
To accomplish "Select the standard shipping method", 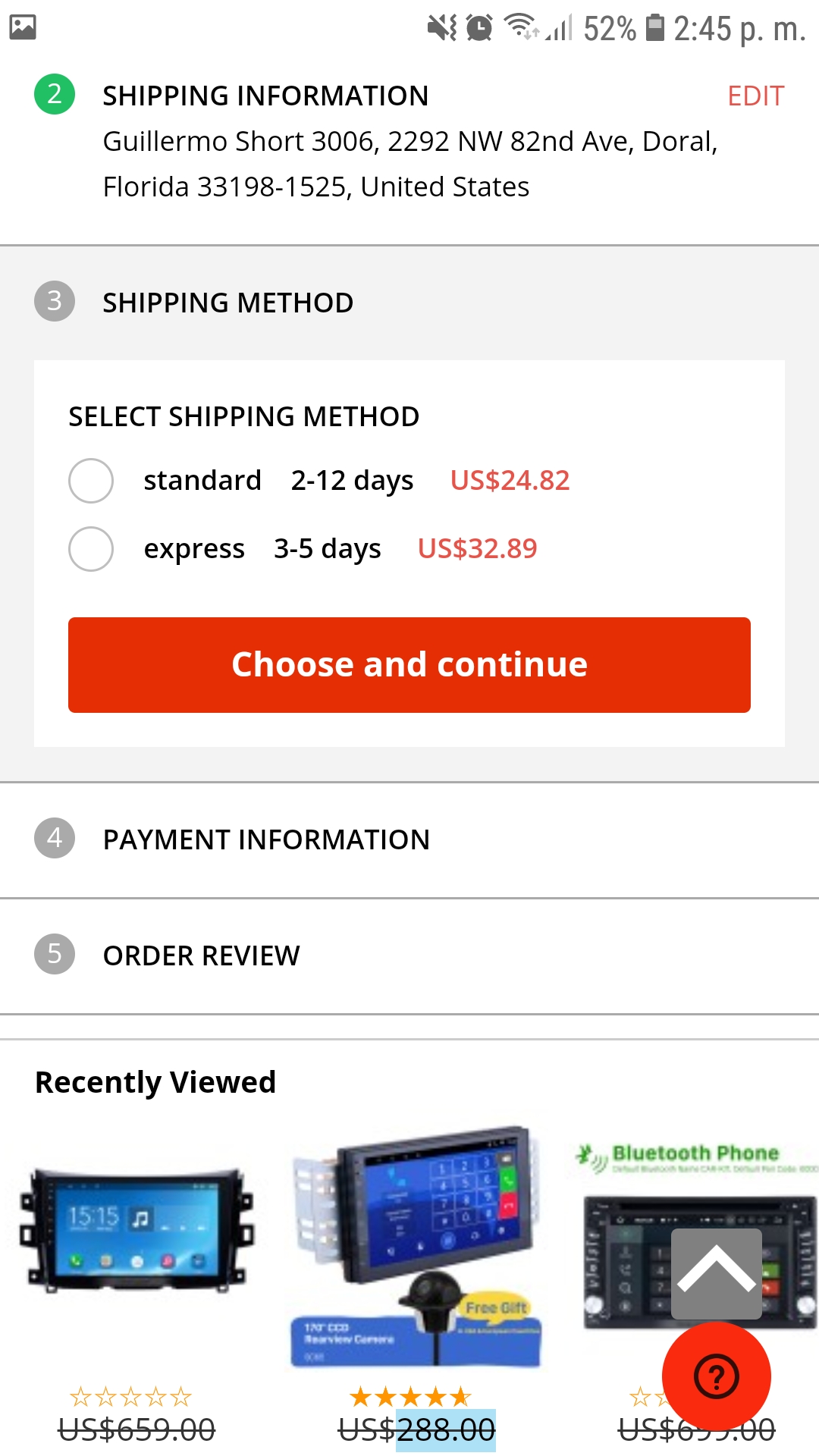I will tap(91, 481).
